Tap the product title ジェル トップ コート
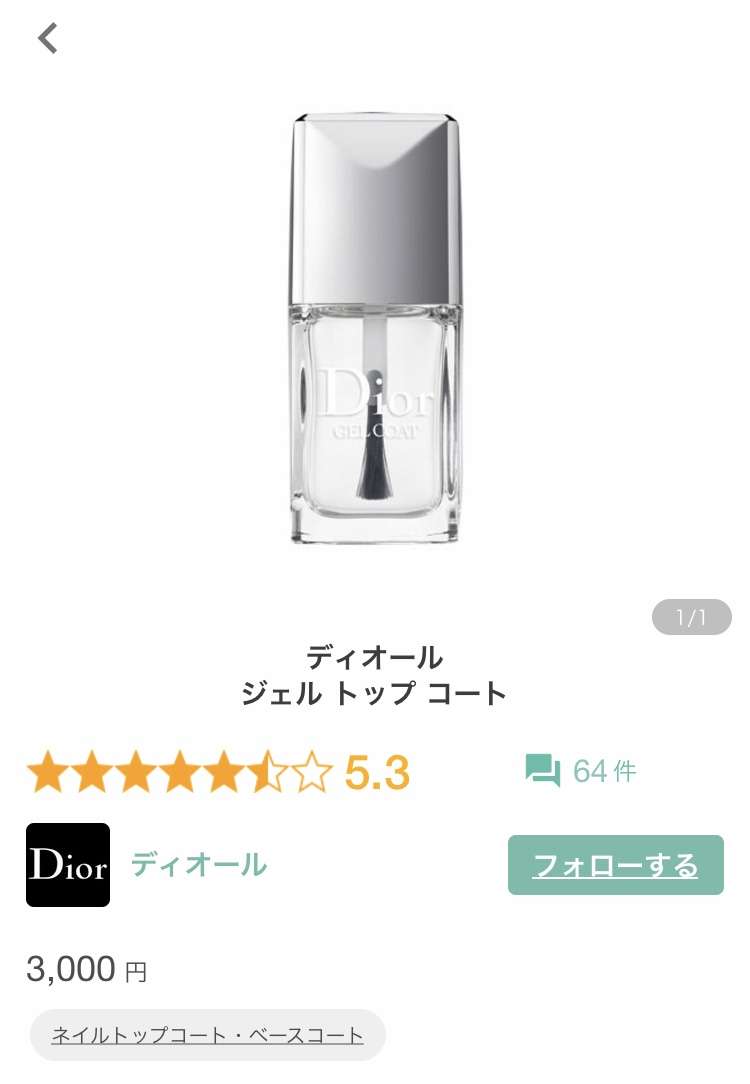Screen dimensions: 750x1084 coord(375,692)
